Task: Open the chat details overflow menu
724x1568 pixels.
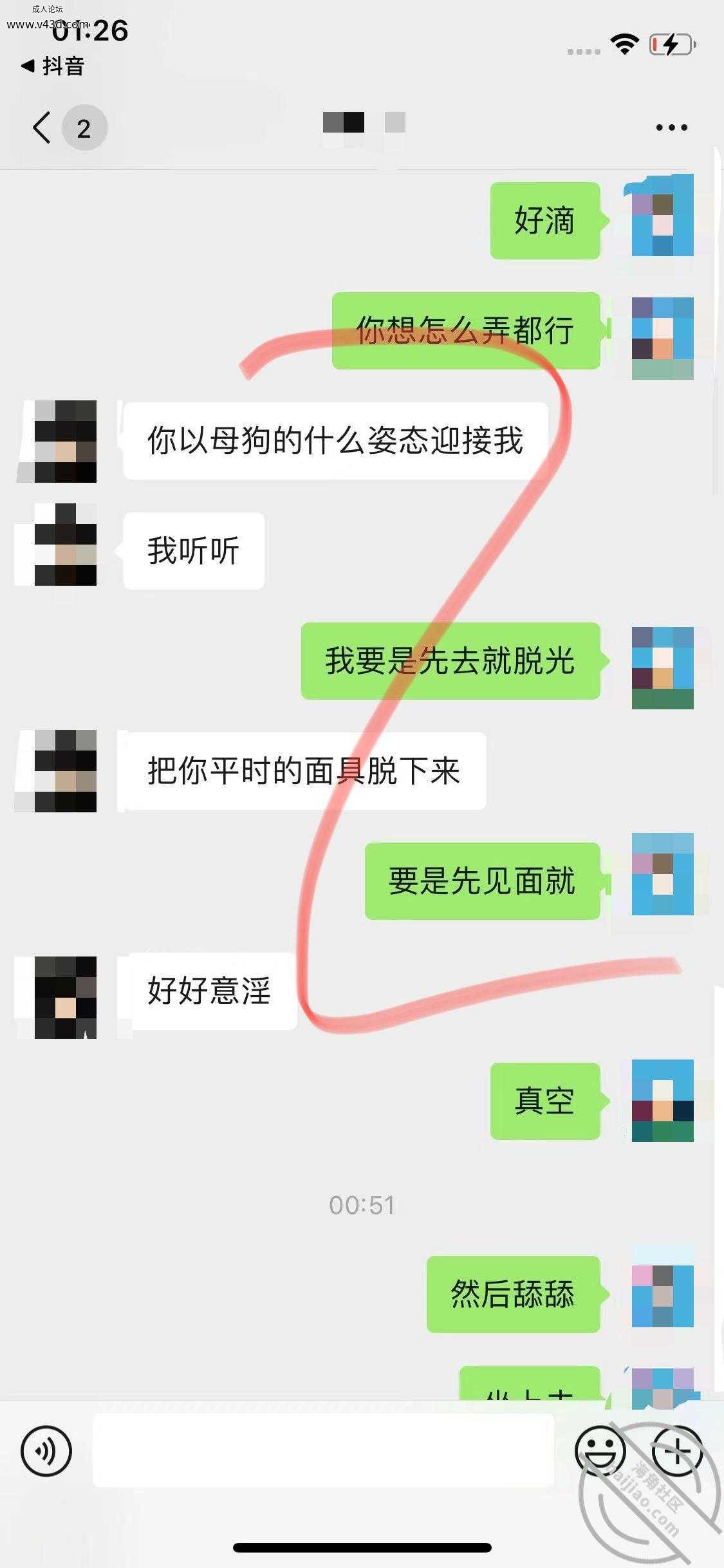Action: coord(671,127)
